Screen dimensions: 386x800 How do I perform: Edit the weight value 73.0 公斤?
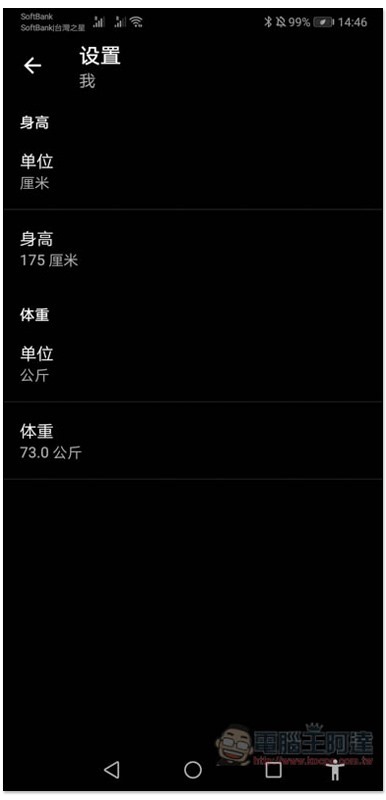[x=193, y=441]
